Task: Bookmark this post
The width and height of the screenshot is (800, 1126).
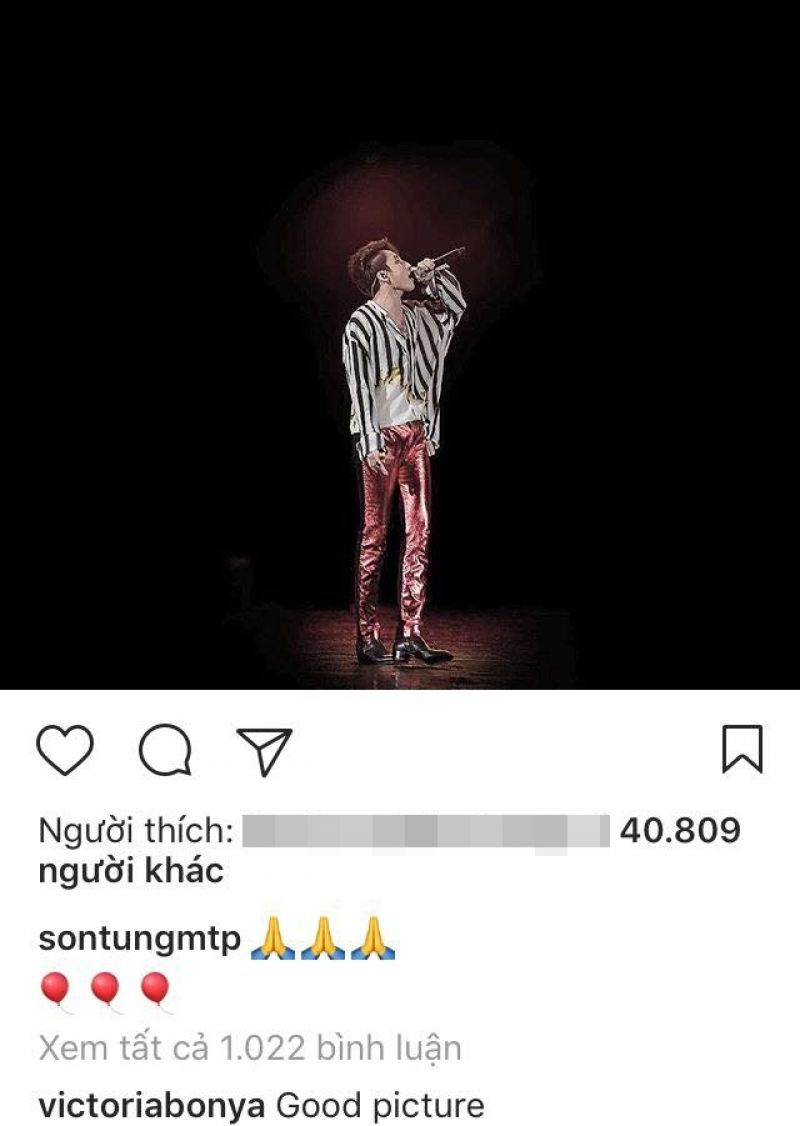Action: (x=742, y=750)
